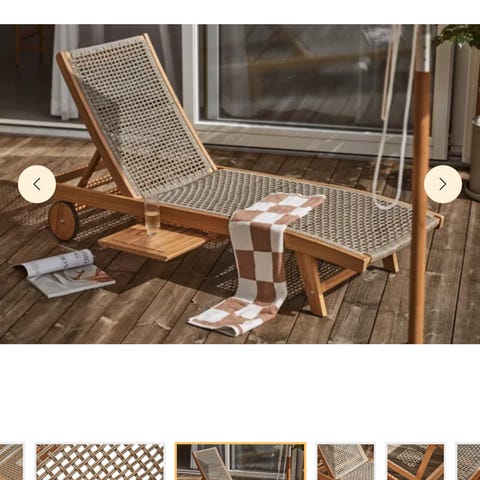Select the partially visible first thumbnail
Image resolution: width=480 pixels, height=480 pixels.
click(x=12, y=462)
